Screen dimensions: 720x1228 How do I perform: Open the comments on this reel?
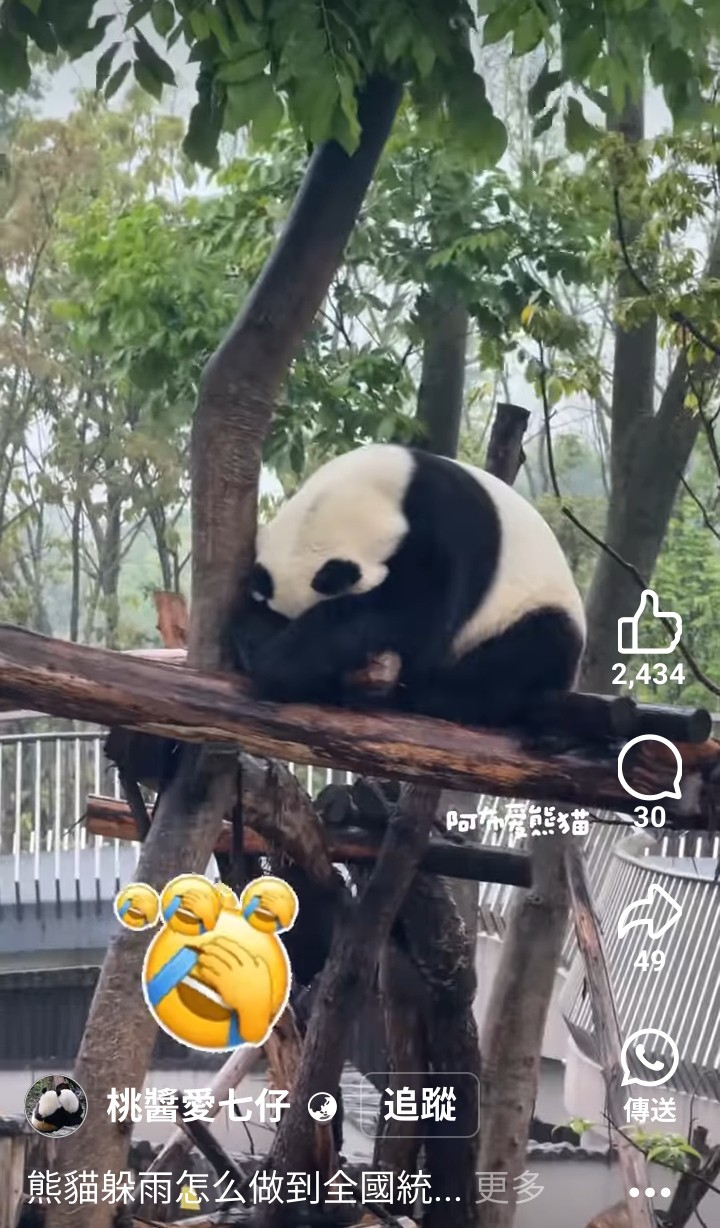pos(650,767)
